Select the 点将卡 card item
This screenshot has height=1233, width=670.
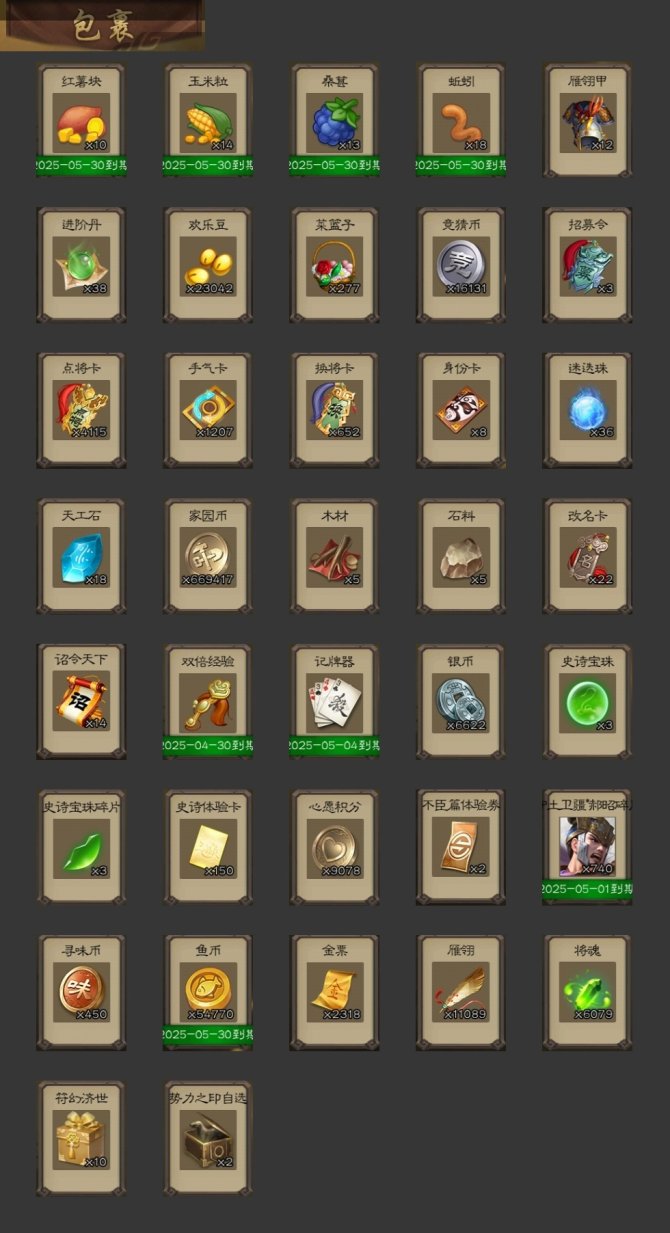click(x=81, y=411)
